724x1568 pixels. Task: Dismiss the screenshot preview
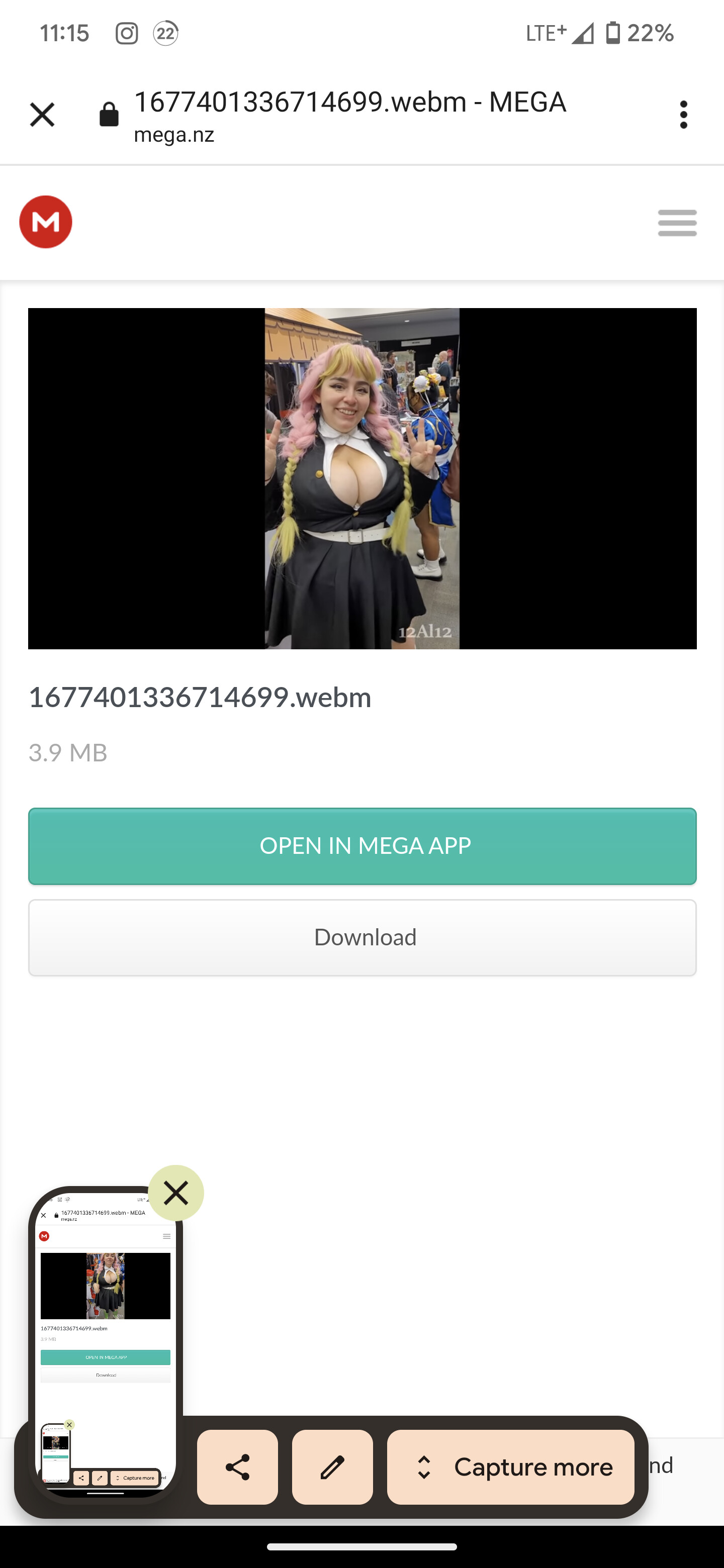click(x=176, y=1193)
